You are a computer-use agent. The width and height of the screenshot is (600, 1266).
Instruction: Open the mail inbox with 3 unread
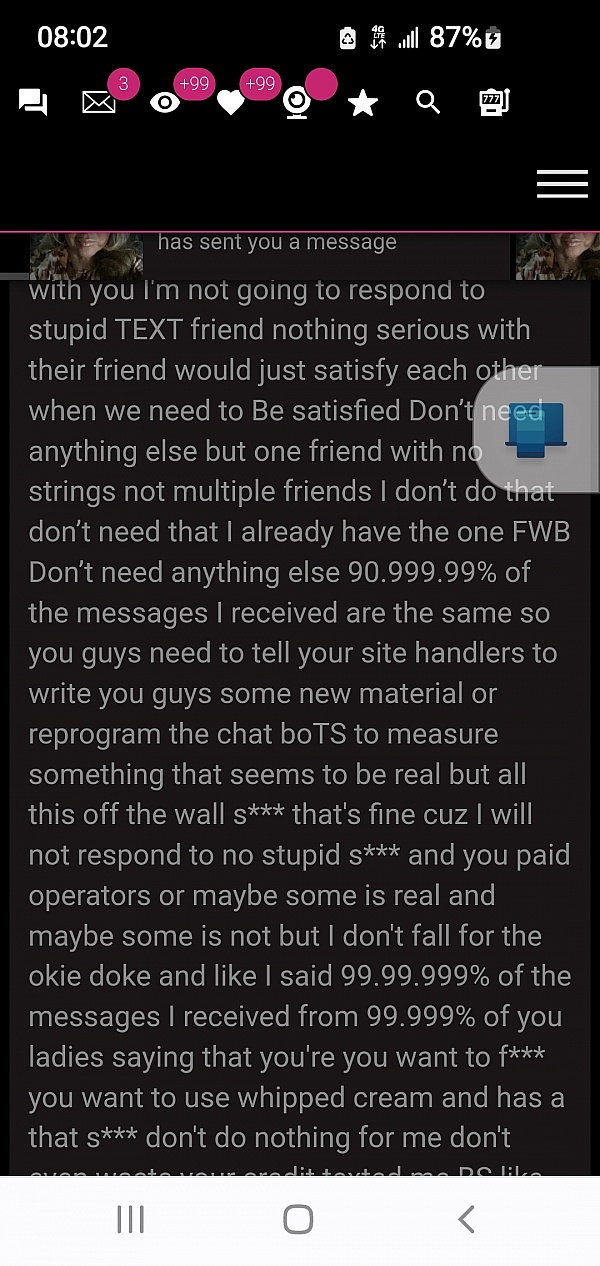pyautogui.click(x=99, y=102)
